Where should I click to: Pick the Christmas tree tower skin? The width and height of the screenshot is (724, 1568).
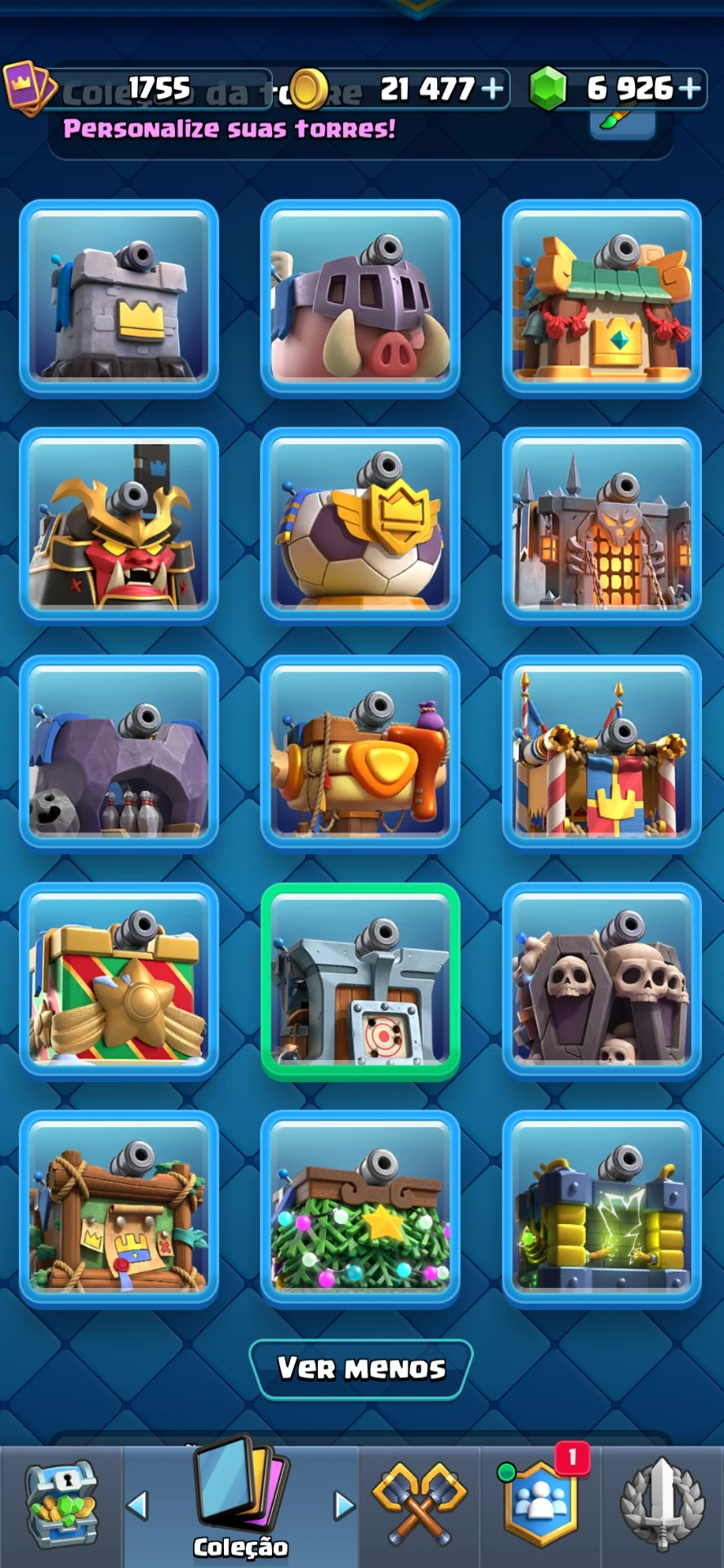(360, 1209)
